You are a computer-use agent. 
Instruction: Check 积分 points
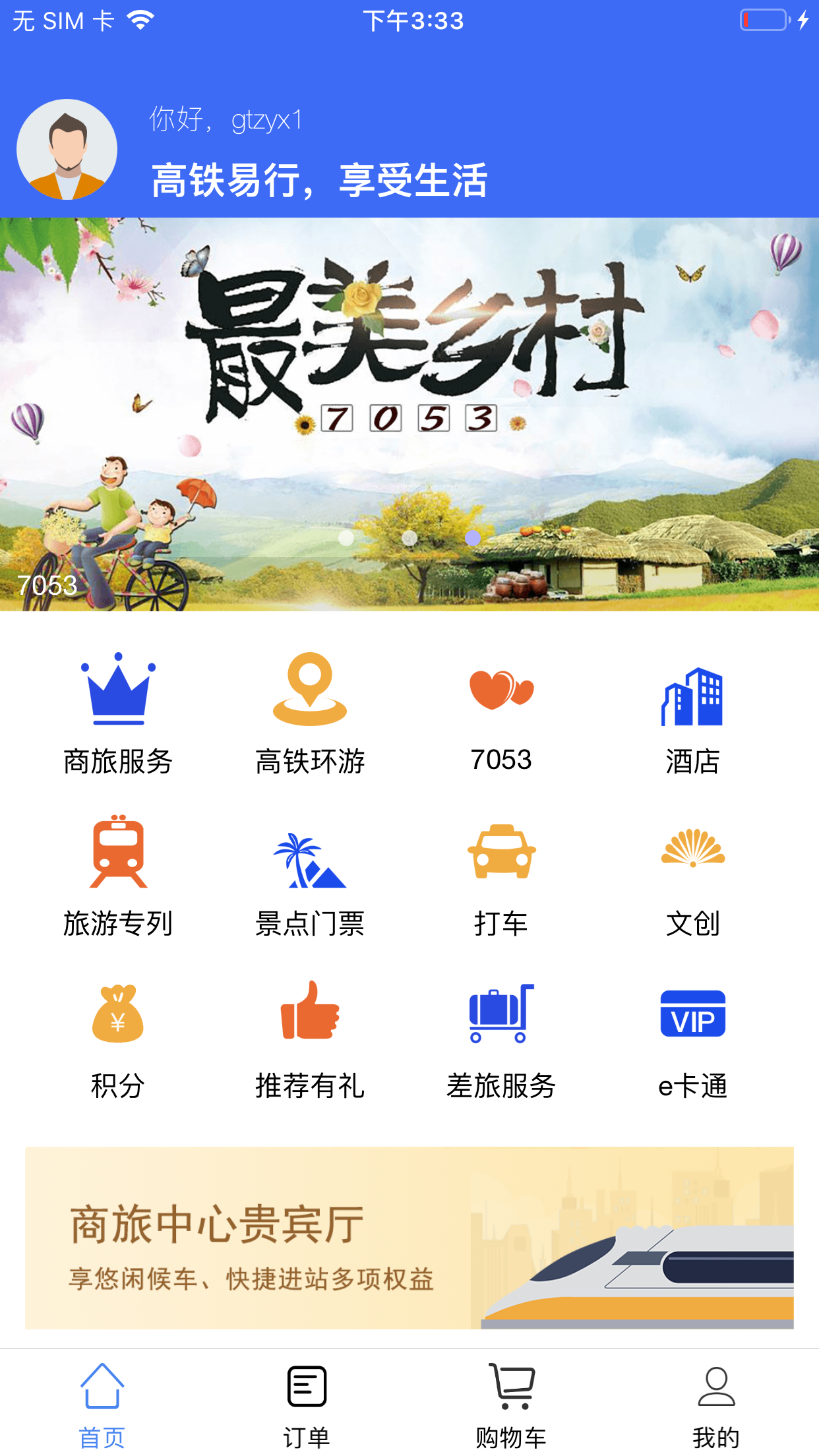pyautogui.click(x=118, y=1039)
